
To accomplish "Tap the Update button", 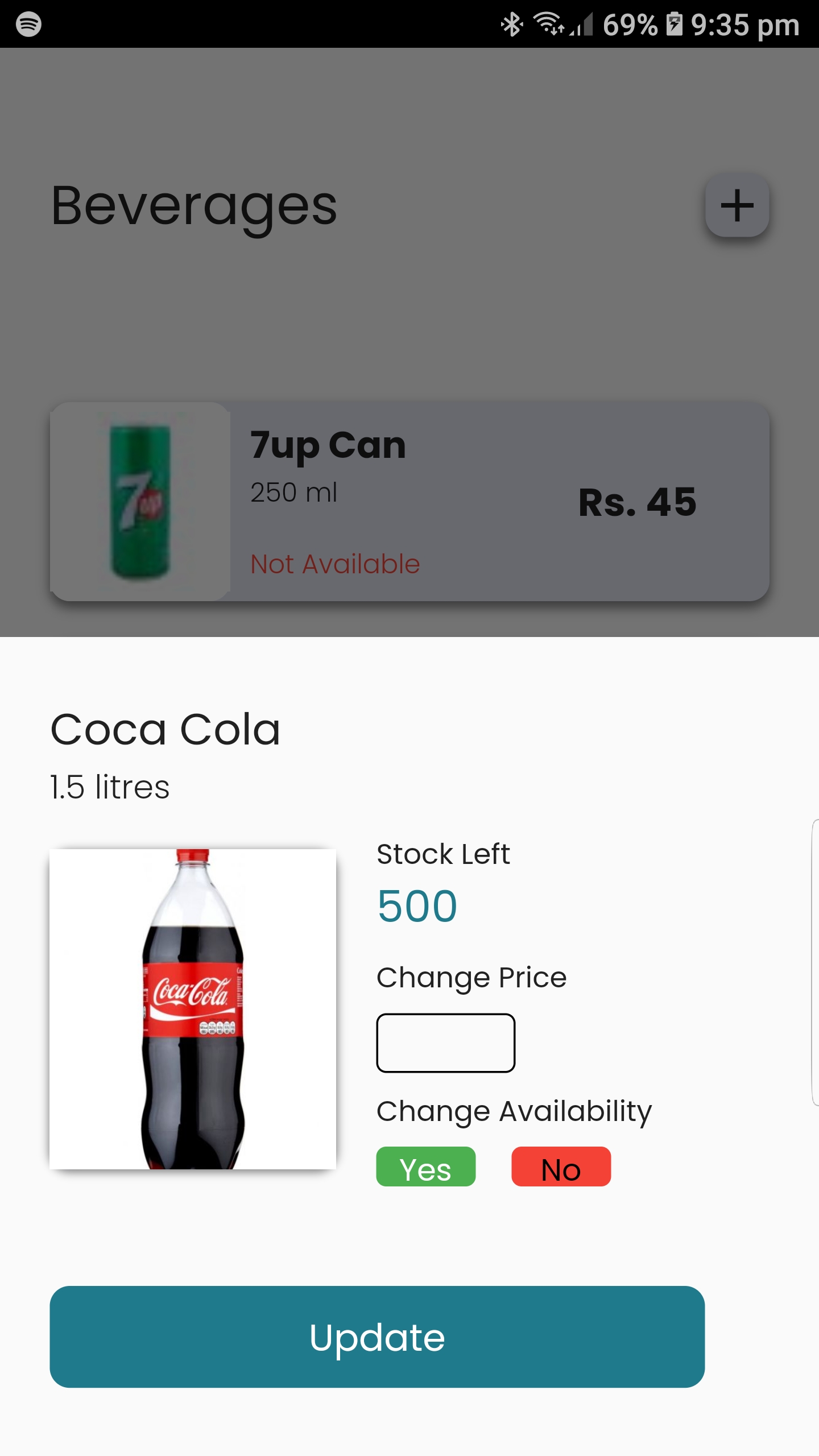I will (x=377, y=1337).
